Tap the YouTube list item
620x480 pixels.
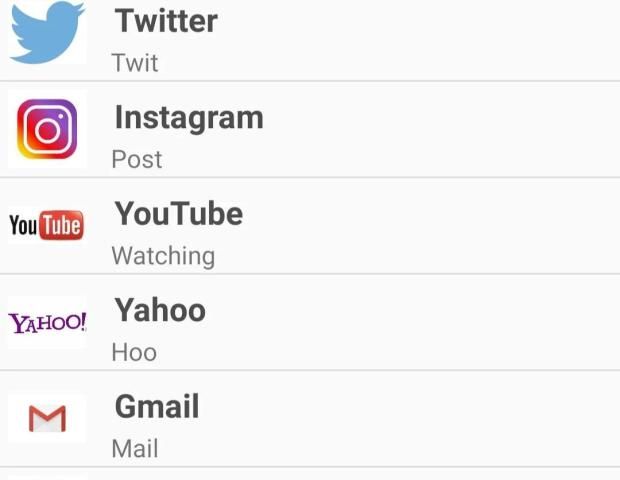click(310, 227)
